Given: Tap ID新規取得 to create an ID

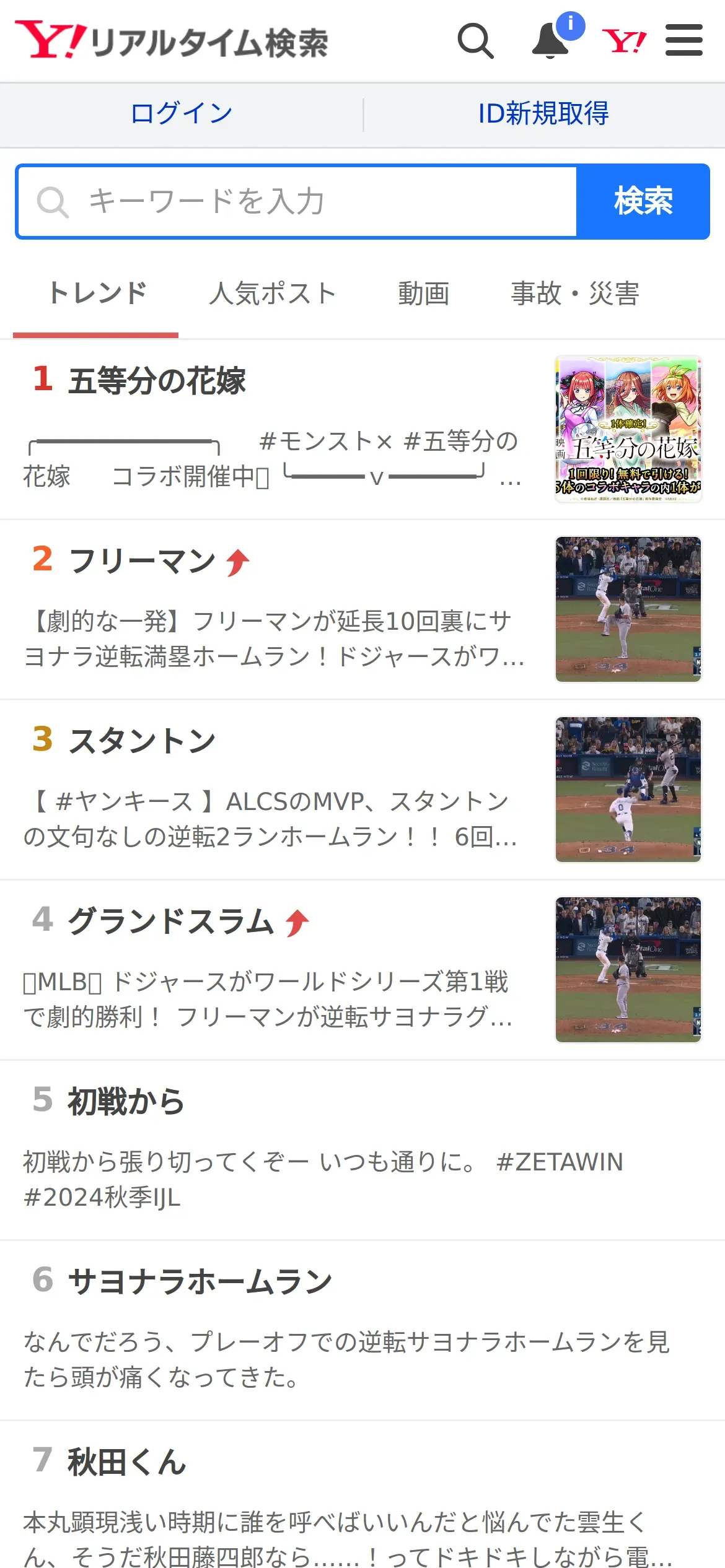Looking at the screenshot, I should pyautogui.click(x=543, y=114).
